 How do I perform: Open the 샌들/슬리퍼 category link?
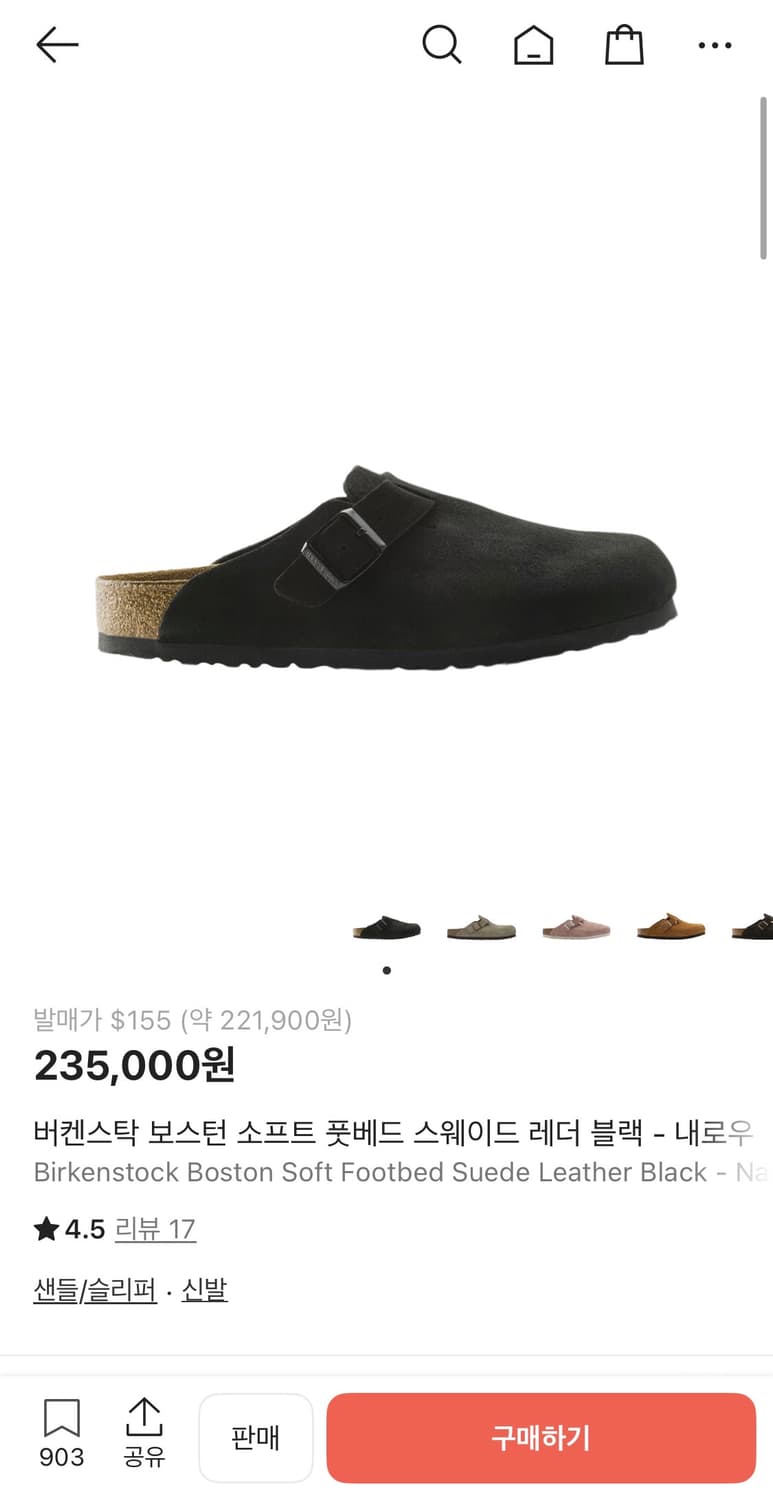click(94, 1291)
